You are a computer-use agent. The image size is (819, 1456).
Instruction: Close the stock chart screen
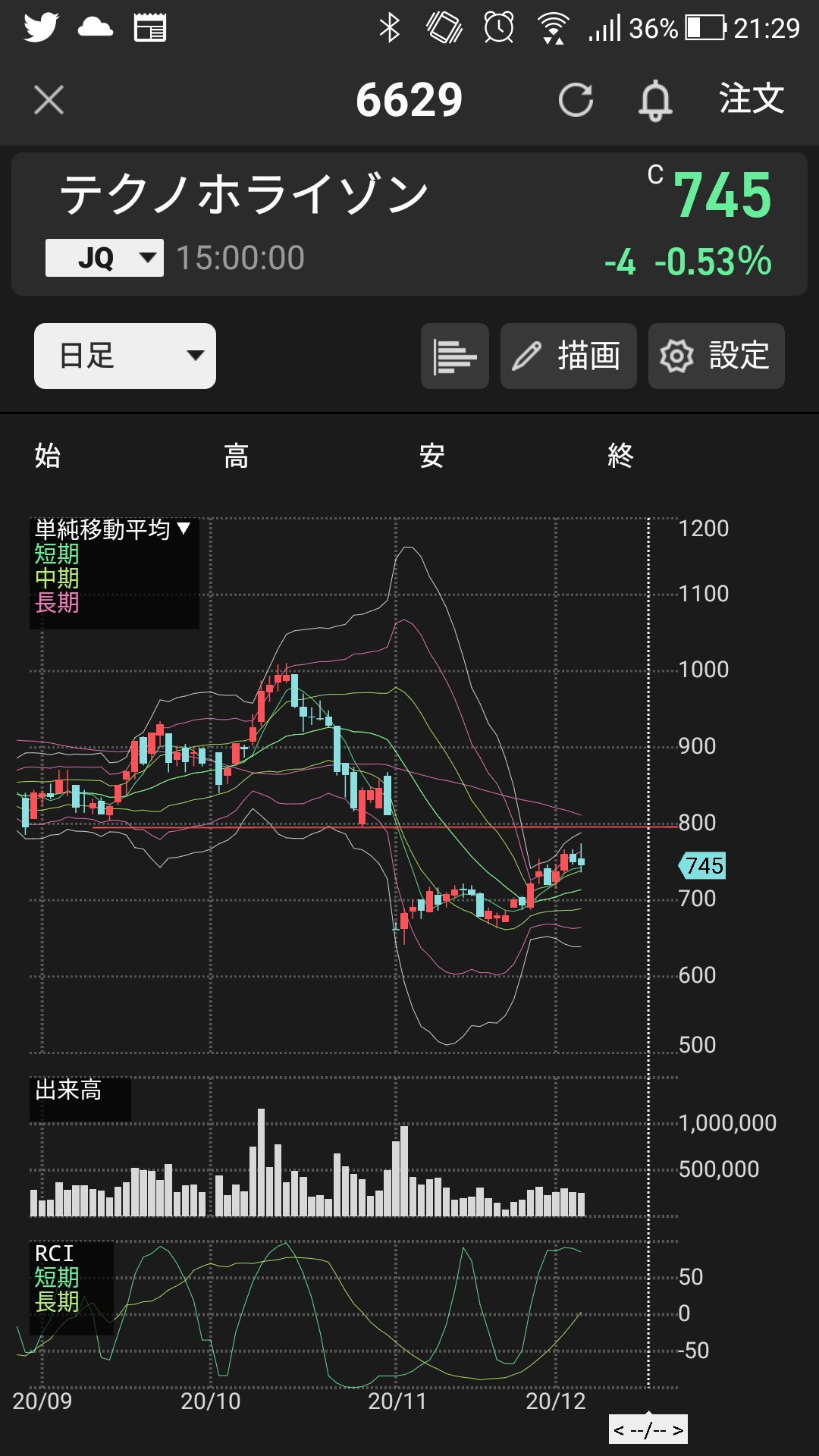49,100
